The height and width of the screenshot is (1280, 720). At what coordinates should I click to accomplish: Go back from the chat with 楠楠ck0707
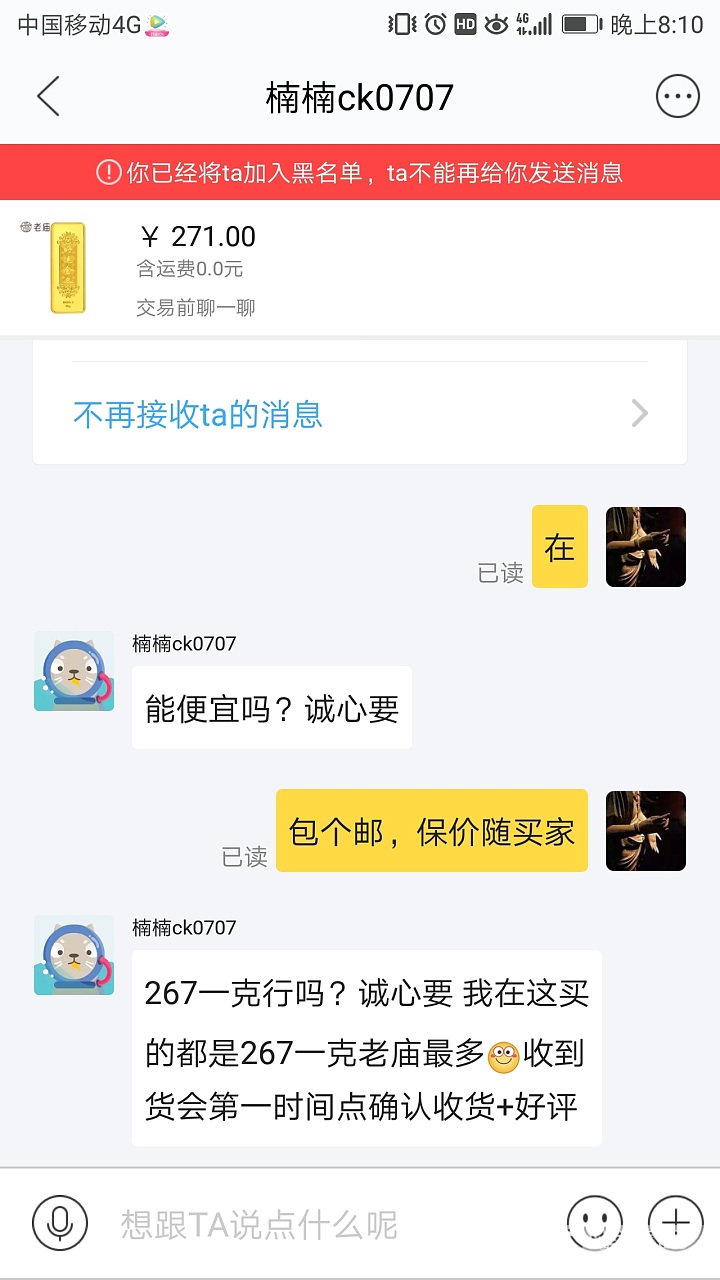(x=48, y=97)
